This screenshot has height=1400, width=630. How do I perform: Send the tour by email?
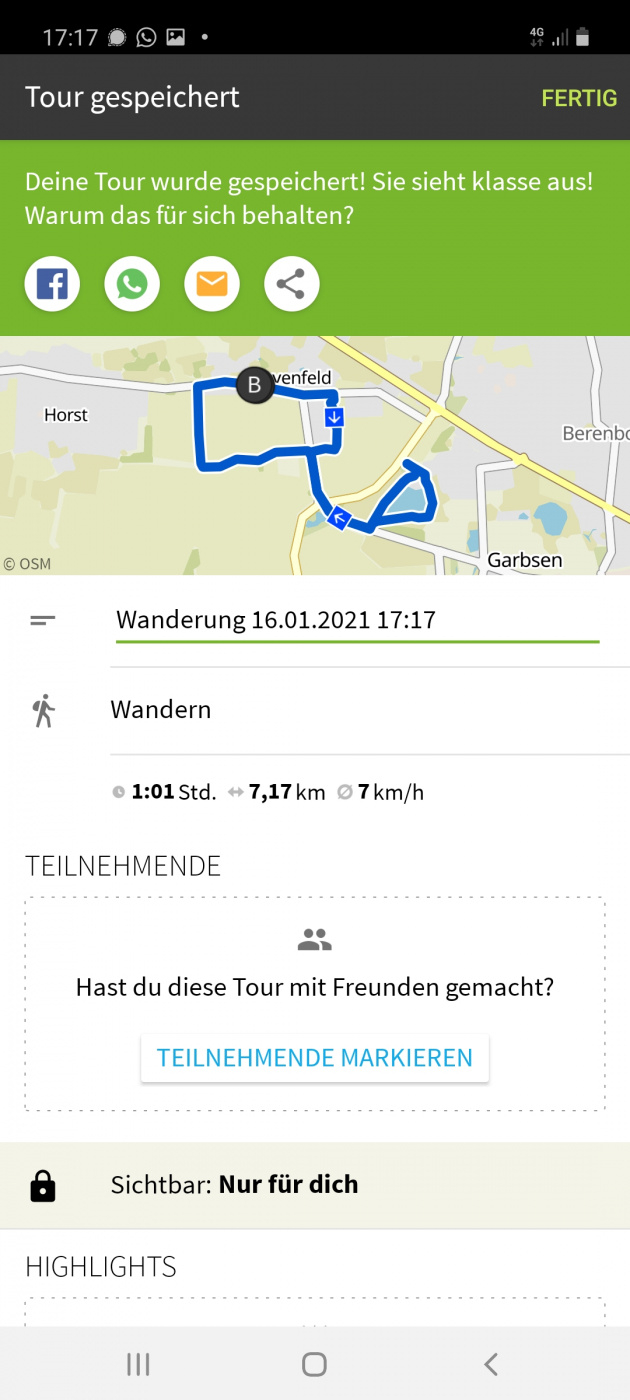pyautogui.click(x=212, y=285)
